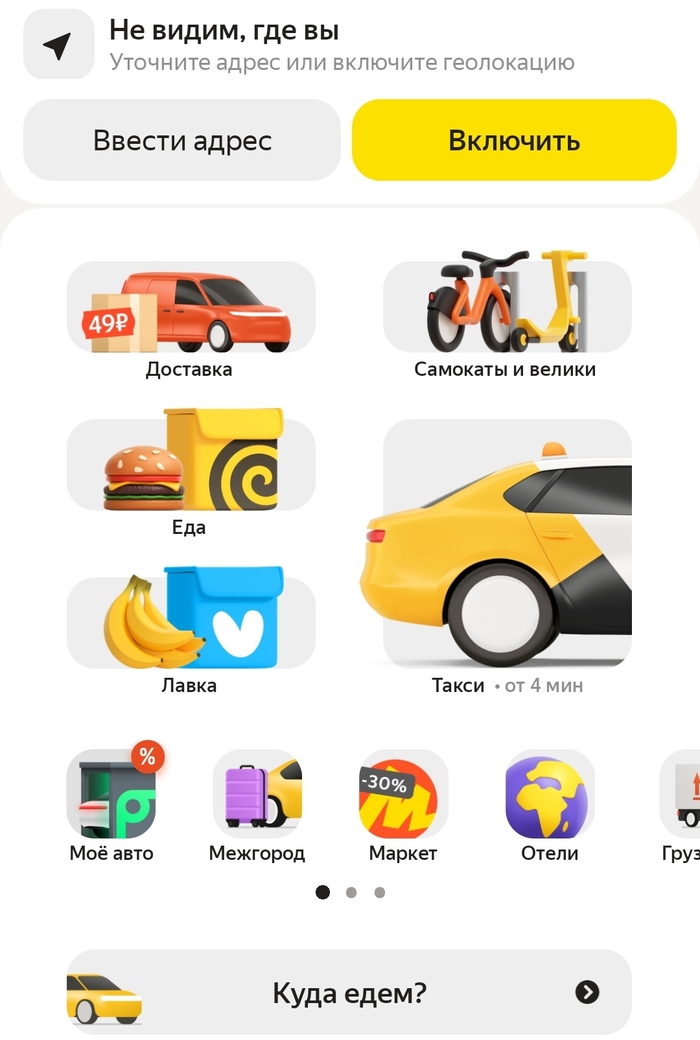Open the Доставка service
This screenshot has width=700, height=1040.
coord(190,310)
